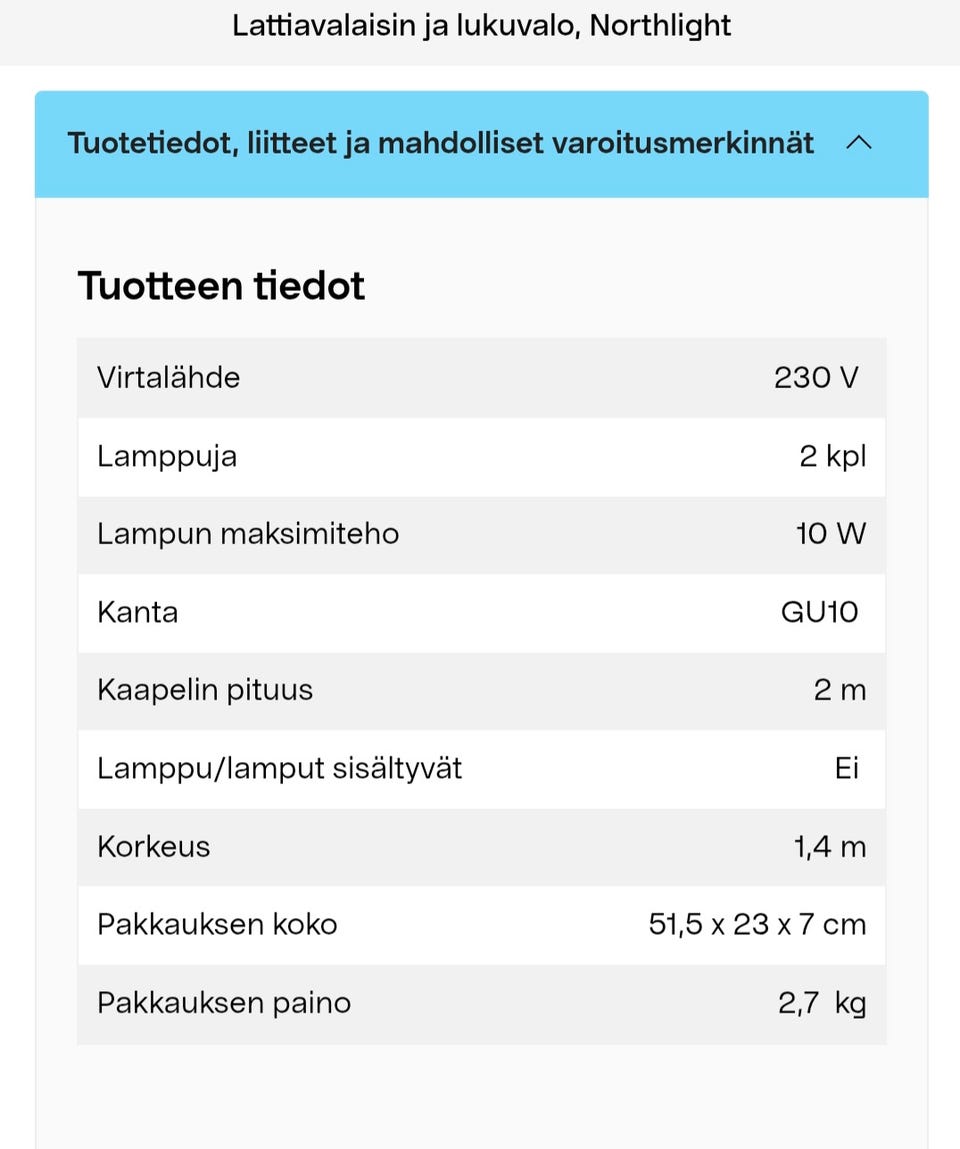The height and width of the screenshot is (1149, 960).
Task: Select the Lamppu/lamput sisältyvät label
Action: (280, 768)
